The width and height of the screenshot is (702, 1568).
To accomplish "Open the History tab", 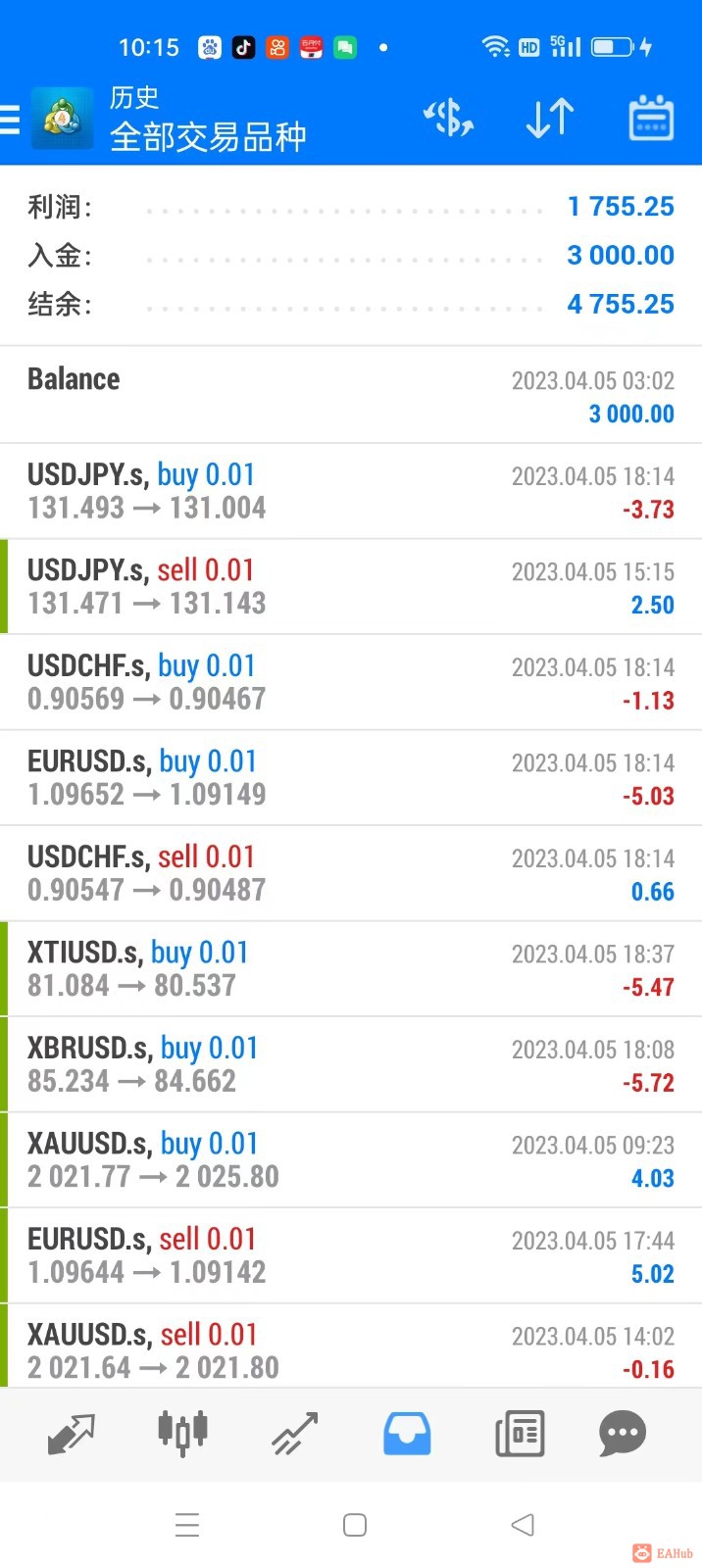I will [407, 1434].
